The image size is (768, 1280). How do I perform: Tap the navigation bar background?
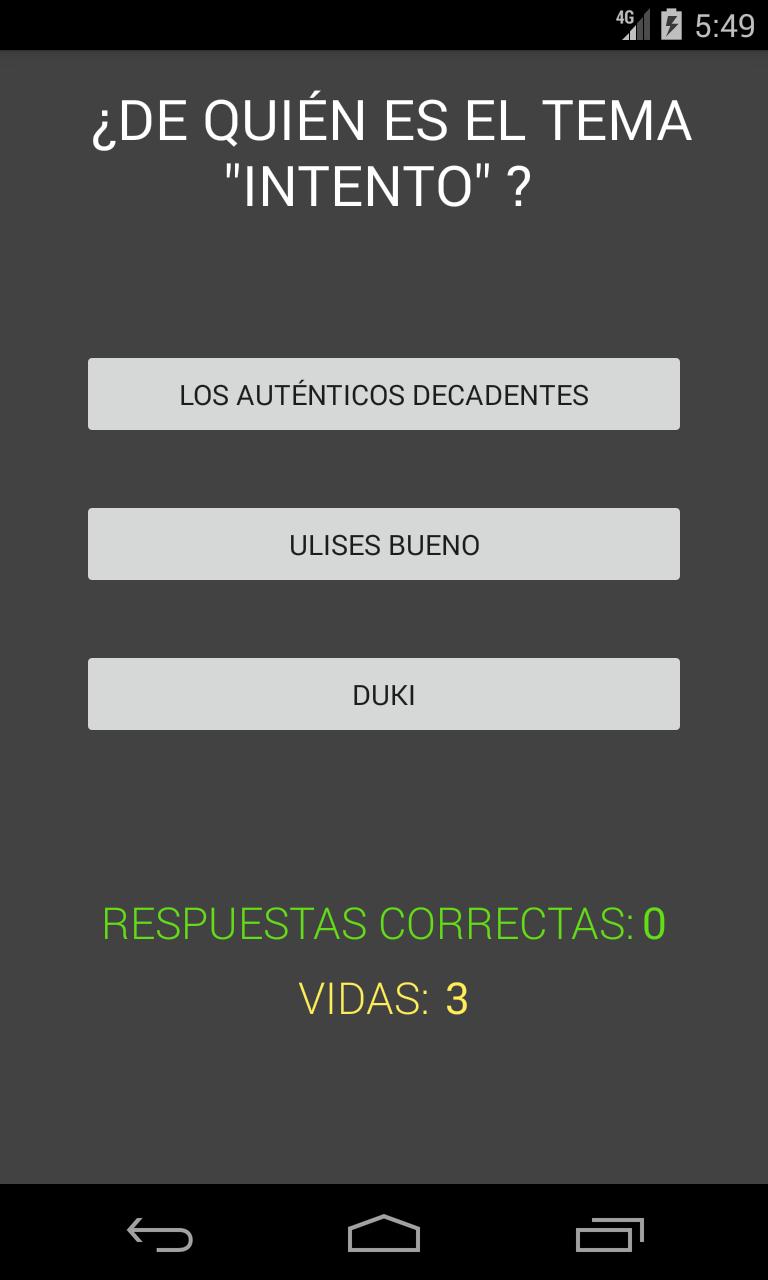[300, 1236]
